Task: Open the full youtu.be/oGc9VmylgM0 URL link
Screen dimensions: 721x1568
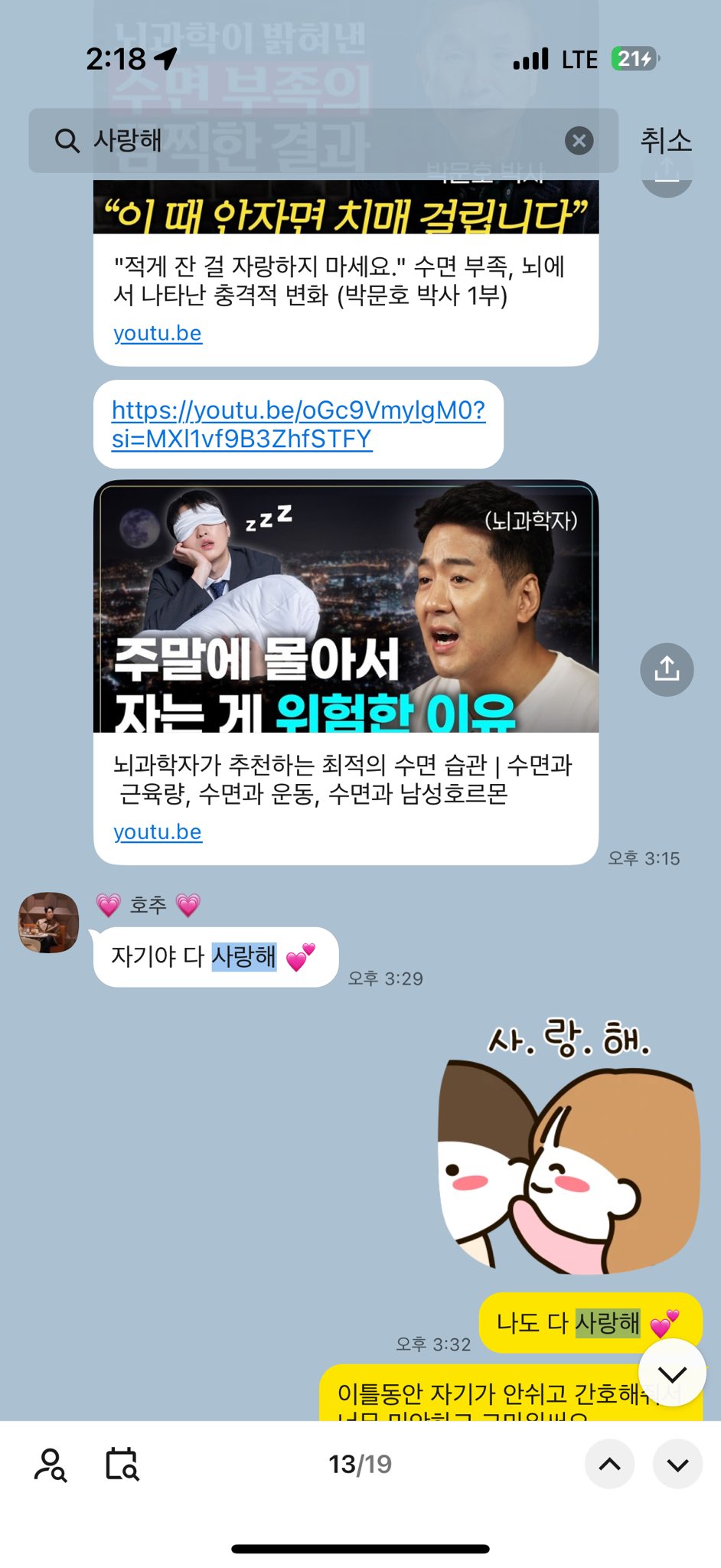Action: click(298, 424)
